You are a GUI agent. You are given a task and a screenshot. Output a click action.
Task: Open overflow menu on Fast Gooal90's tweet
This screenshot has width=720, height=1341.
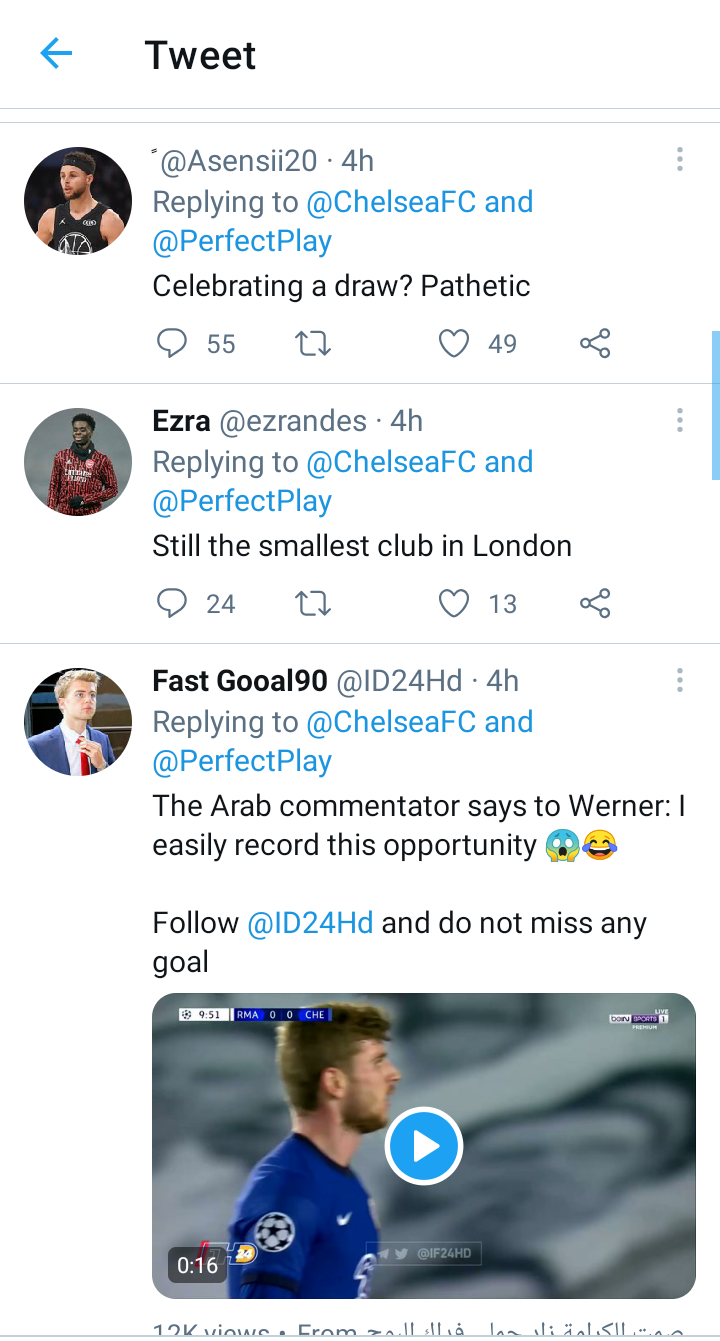[679, 680]
